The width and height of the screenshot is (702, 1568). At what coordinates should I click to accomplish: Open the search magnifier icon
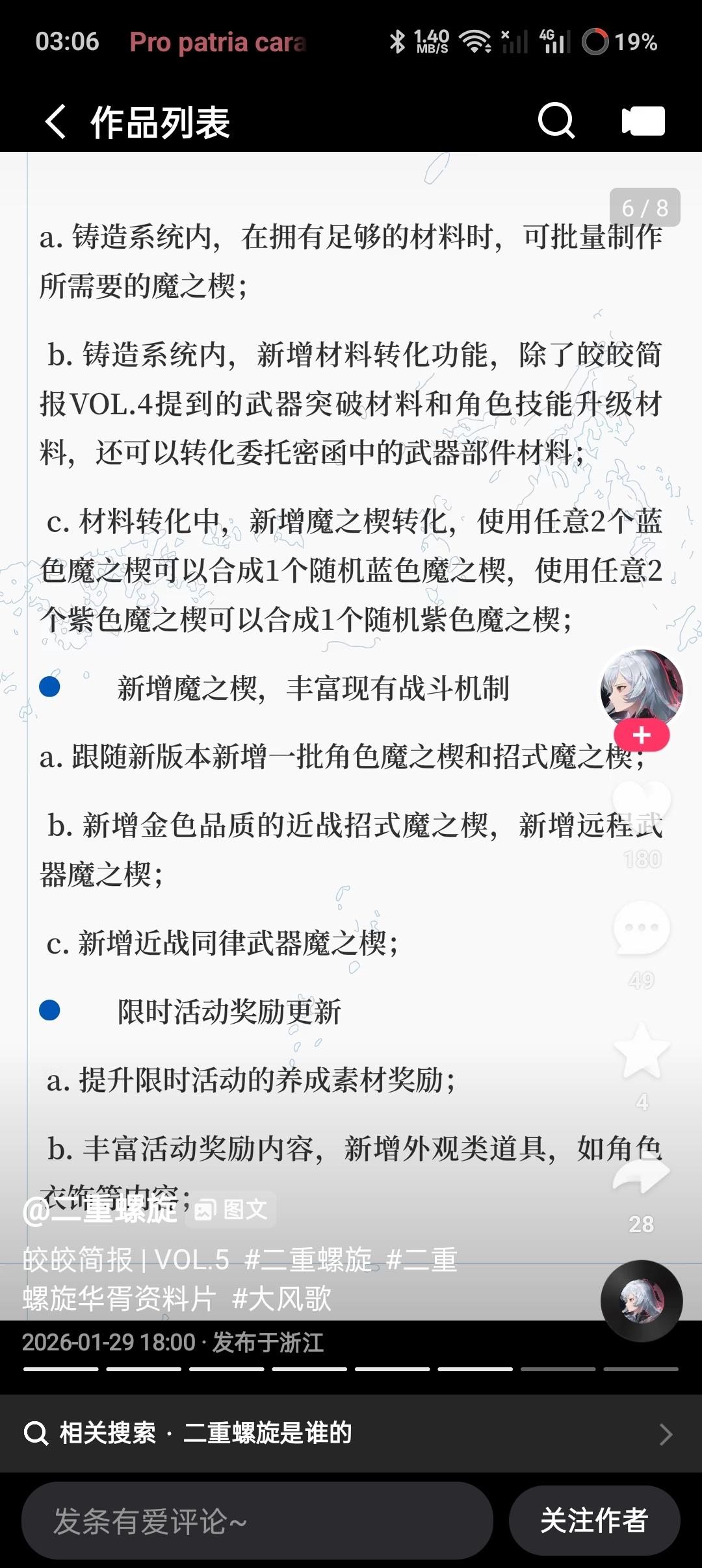tap(556, 121)
